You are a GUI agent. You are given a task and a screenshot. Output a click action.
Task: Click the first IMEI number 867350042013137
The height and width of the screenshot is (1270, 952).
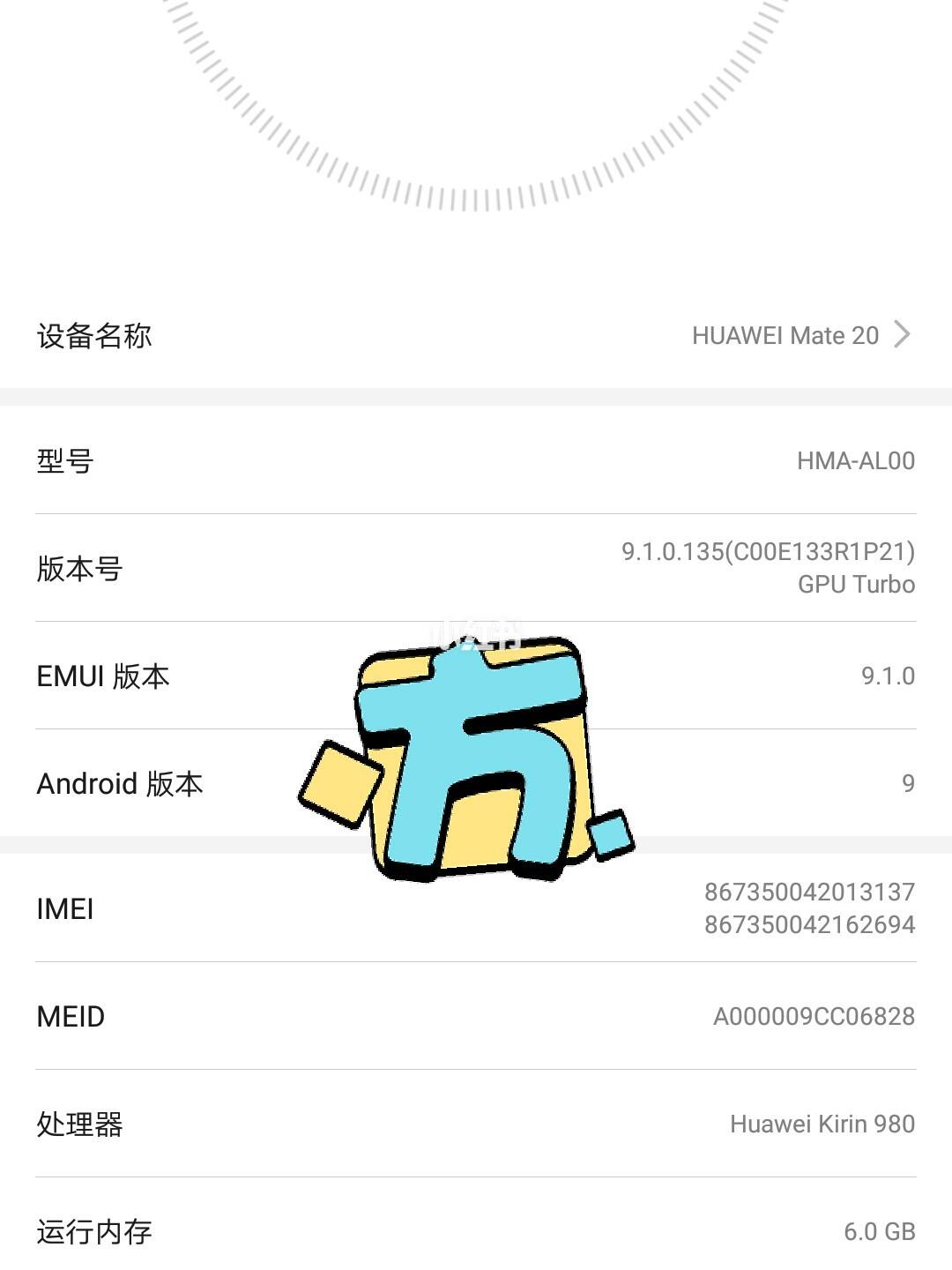click(807, 891)
